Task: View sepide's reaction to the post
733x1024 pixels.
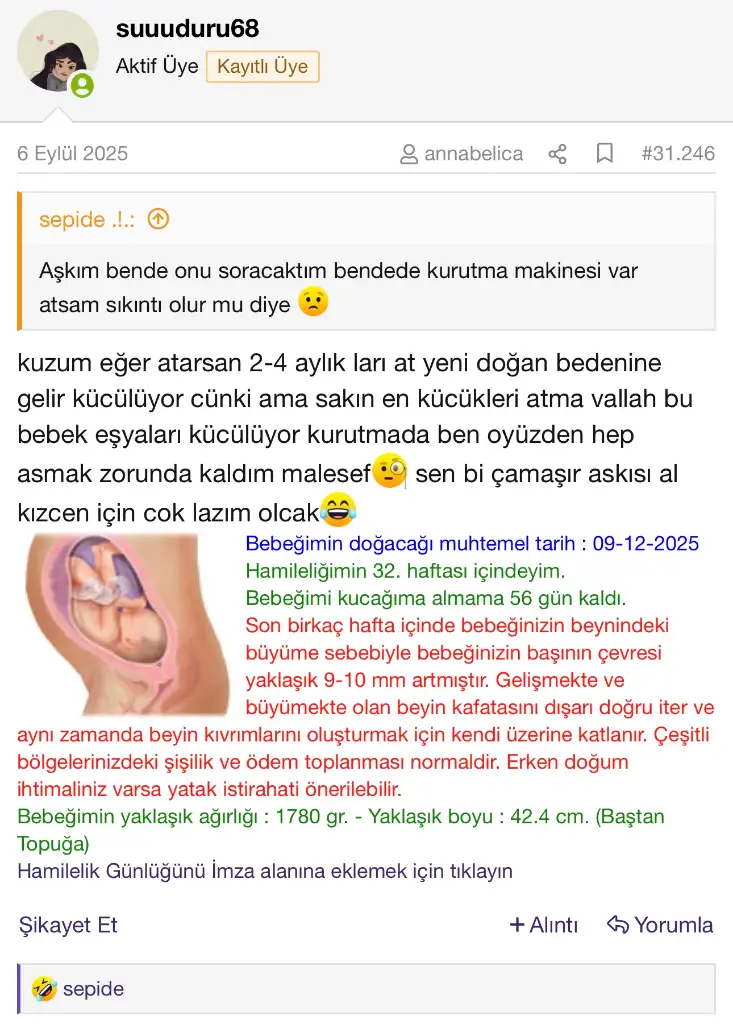Action: pos(78,989)
